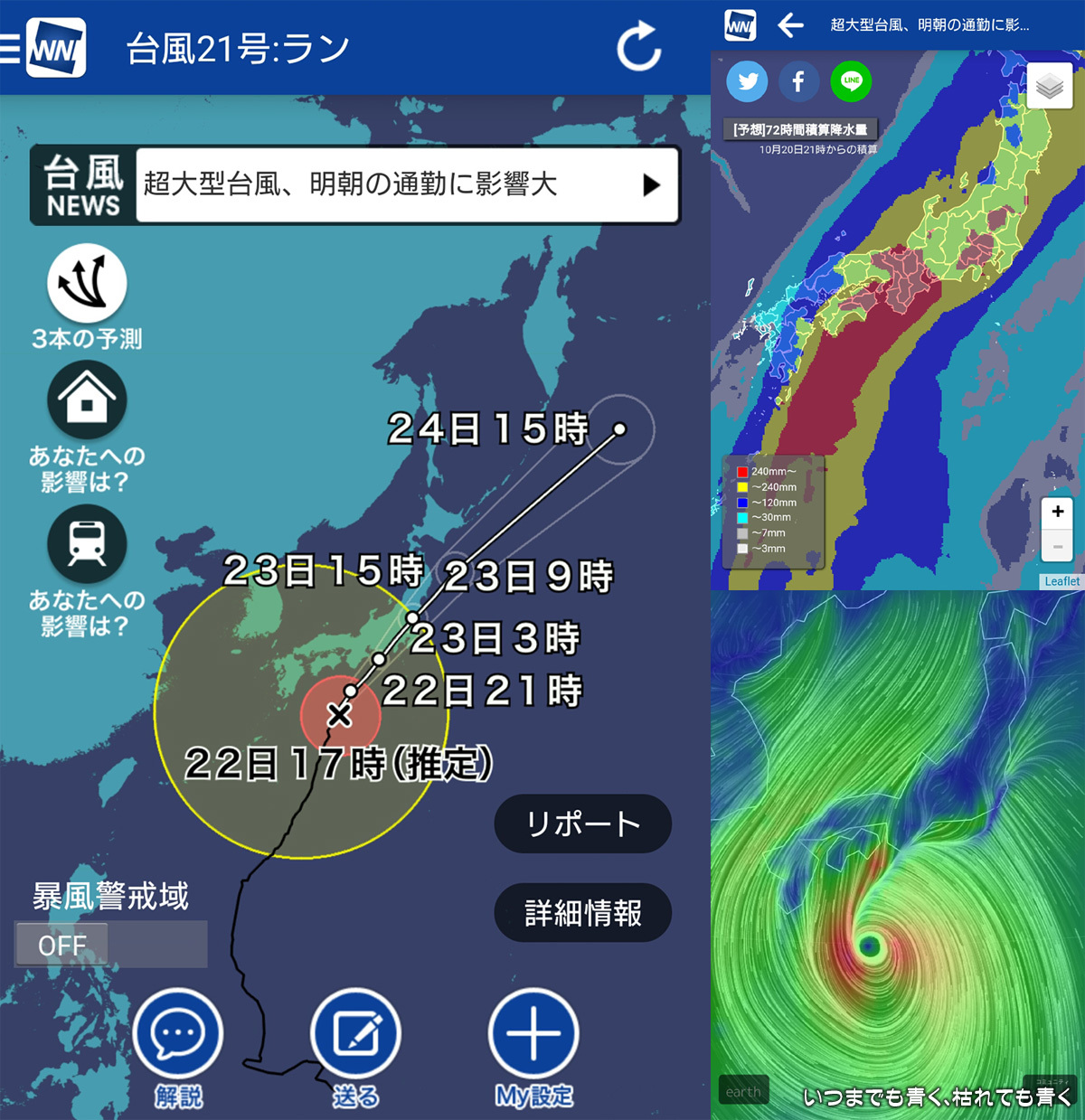Viewport: 1085px width, 1120px height.
Task: Open the map layers selector
Action: tap(1049, 87)
